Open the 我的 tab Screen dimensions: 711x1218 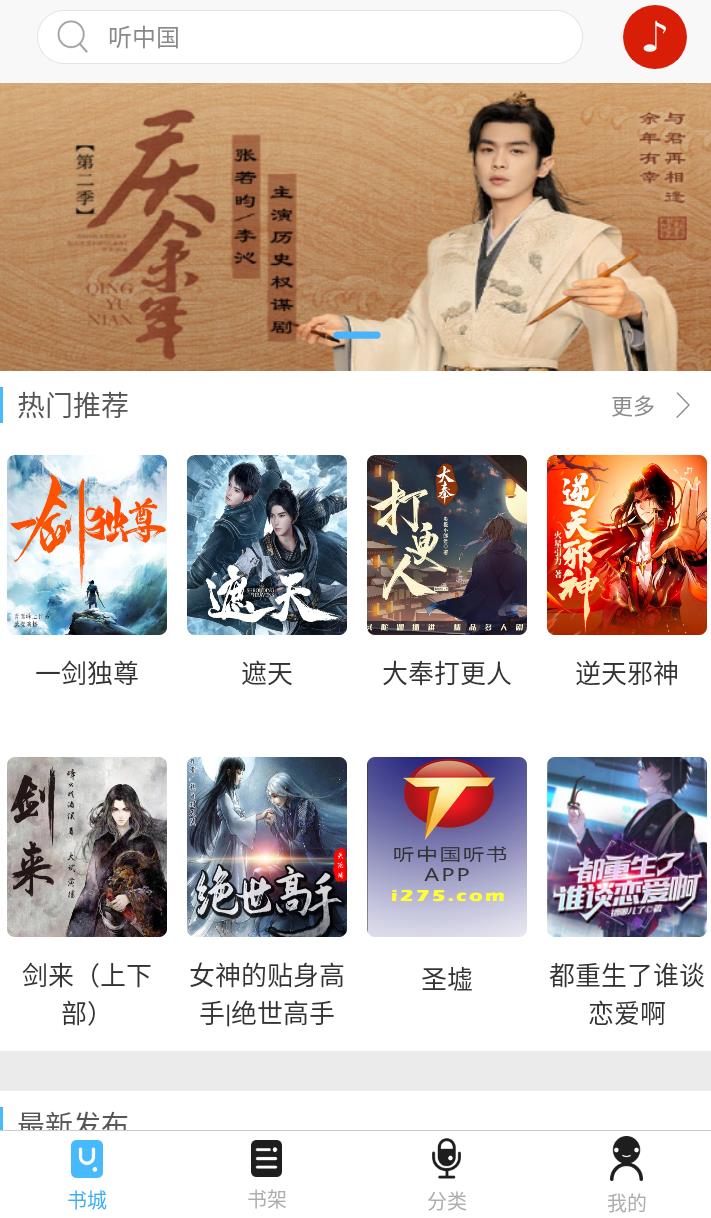click(627, 1174)
